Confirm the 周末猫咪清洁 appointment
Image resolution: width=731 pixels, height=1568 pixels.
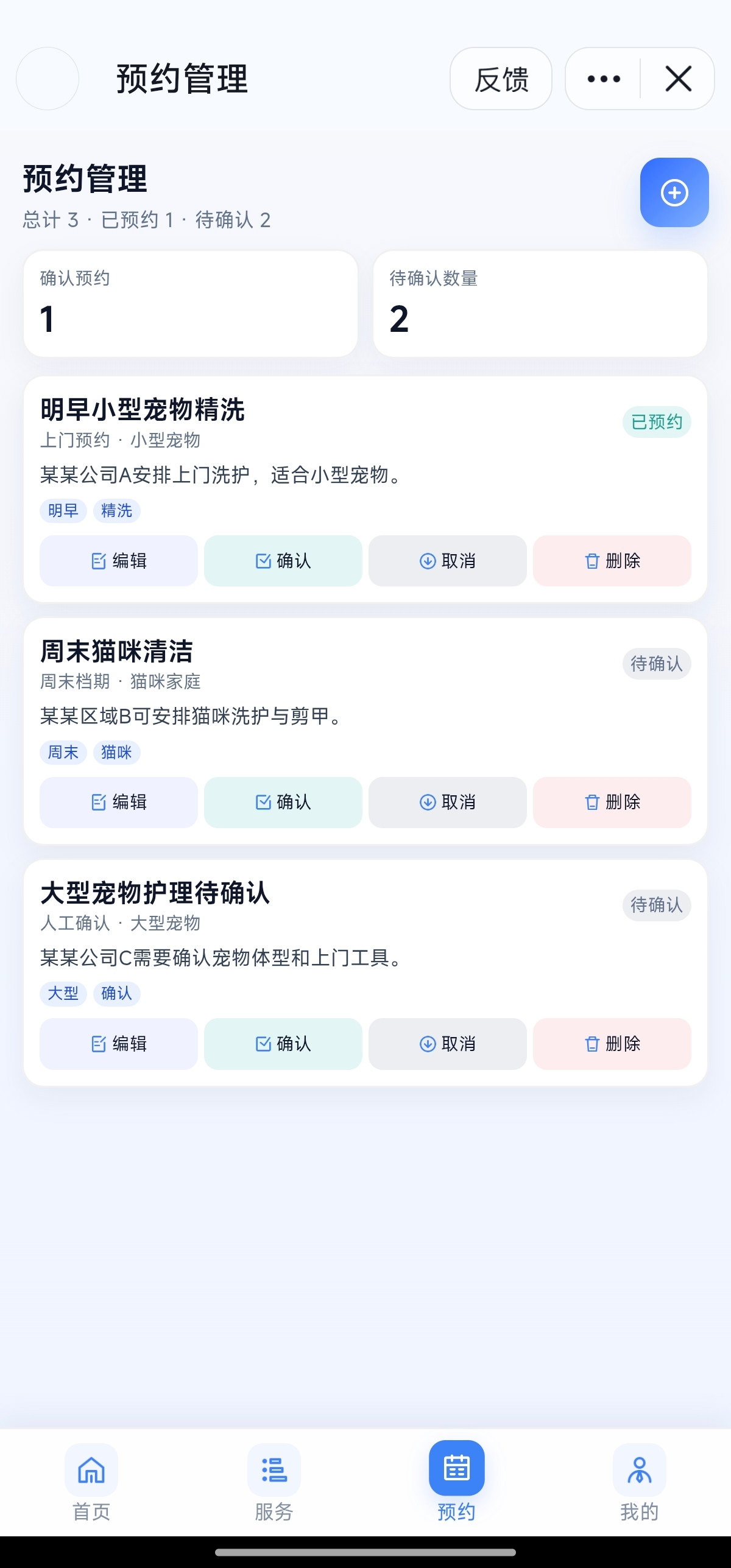coord(283,802)
